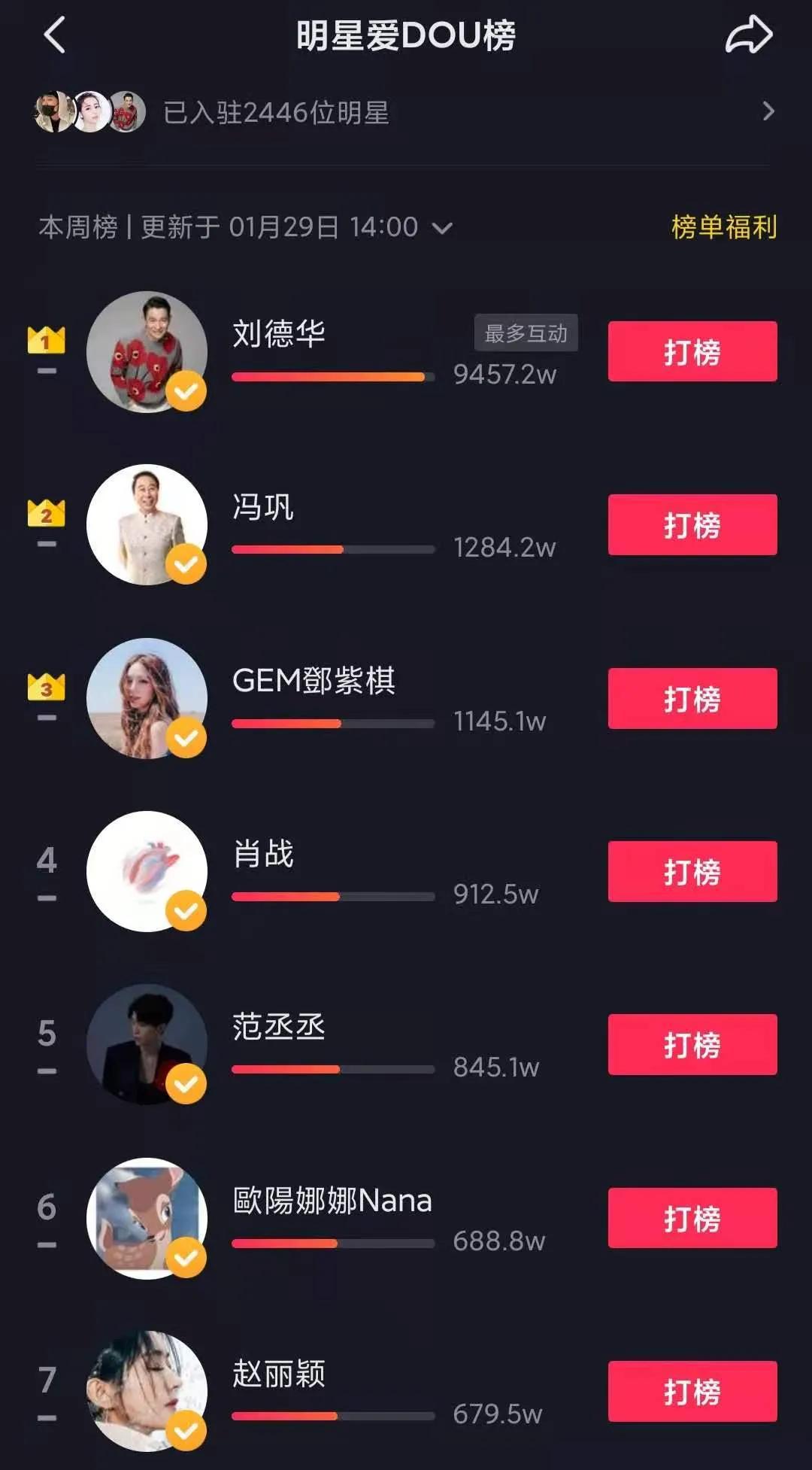
Task: Click the rank 2 crown icon beside 冯巩
Action: click(x=47, y=514)
